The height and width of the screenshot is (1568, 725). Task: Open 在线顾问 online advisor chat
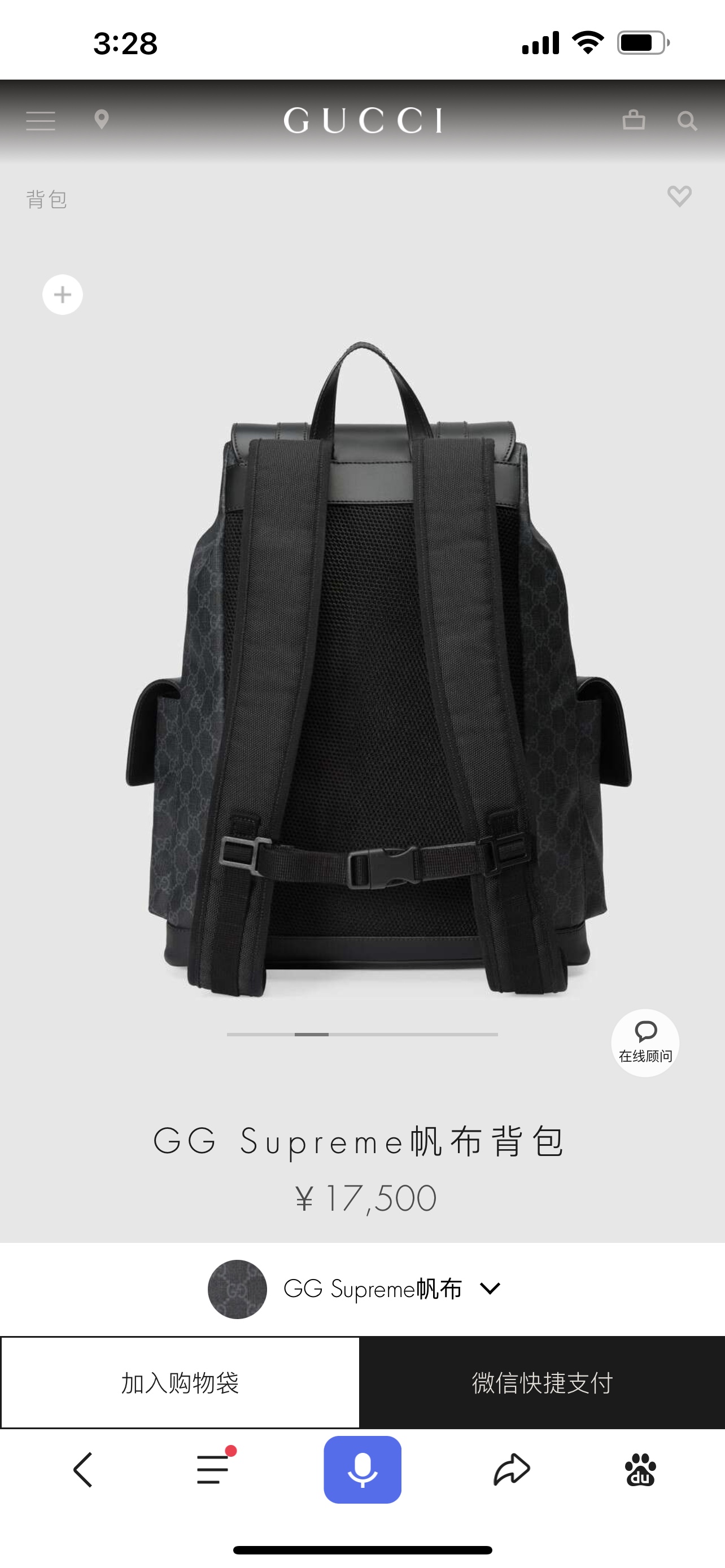645,1043
